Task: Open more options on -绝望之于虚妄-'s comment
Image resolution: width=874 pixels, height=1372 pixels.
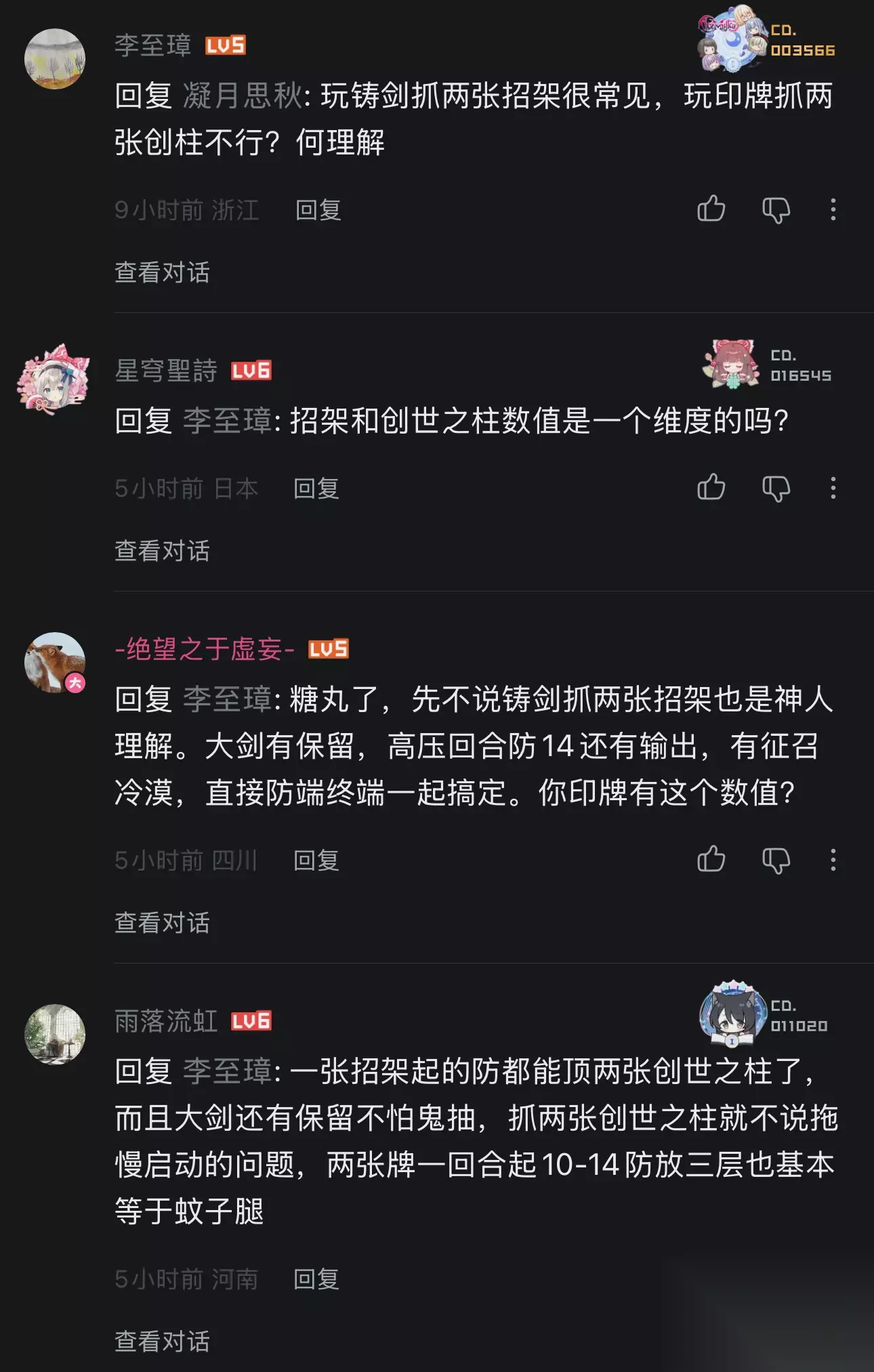Action: point(833,860)
